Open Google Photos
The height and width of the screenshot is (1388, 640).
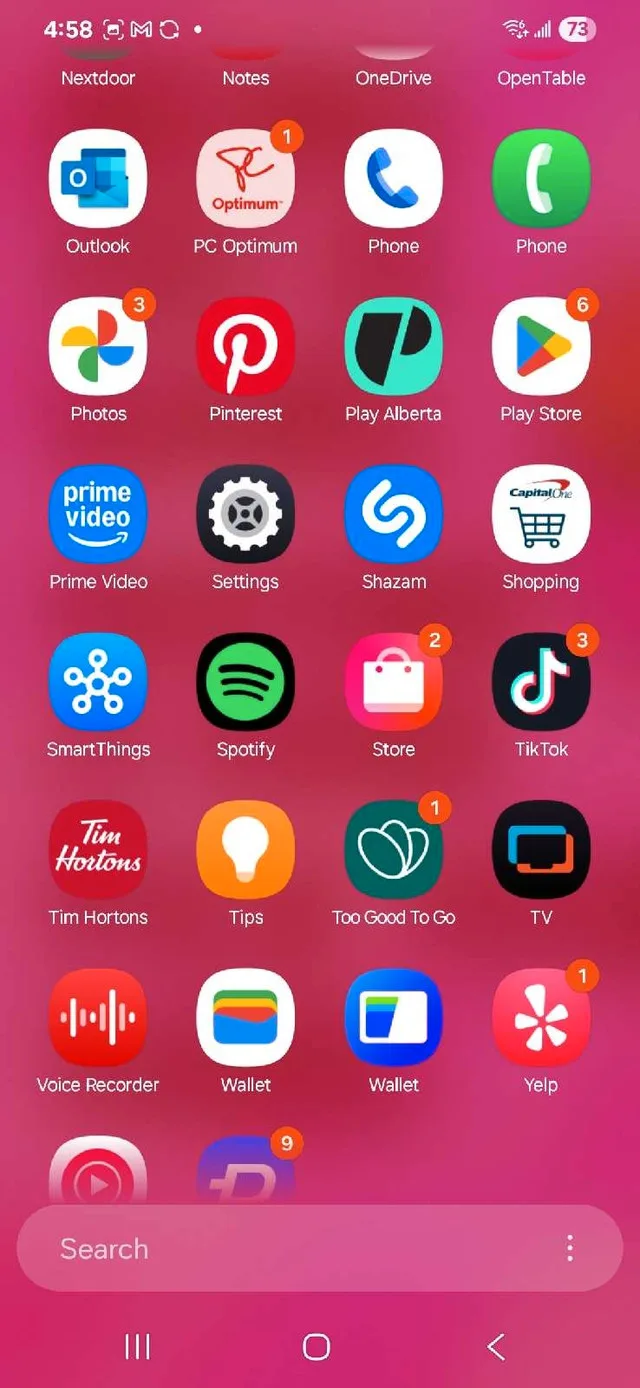[x=98, y=347]
